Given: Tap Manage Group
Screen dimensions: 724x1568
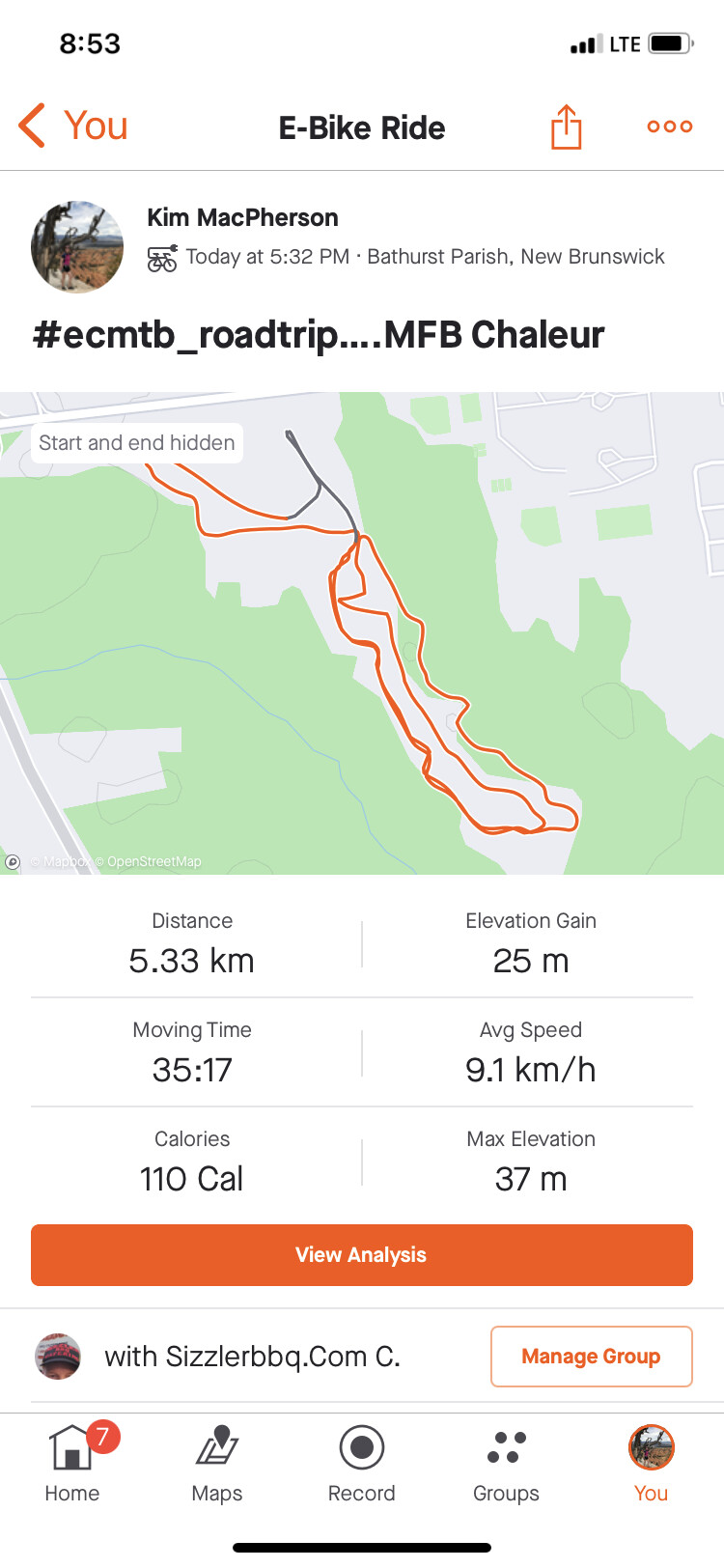Looking at the screenshot, I should pyautogui.click(x=591, y=1356).
